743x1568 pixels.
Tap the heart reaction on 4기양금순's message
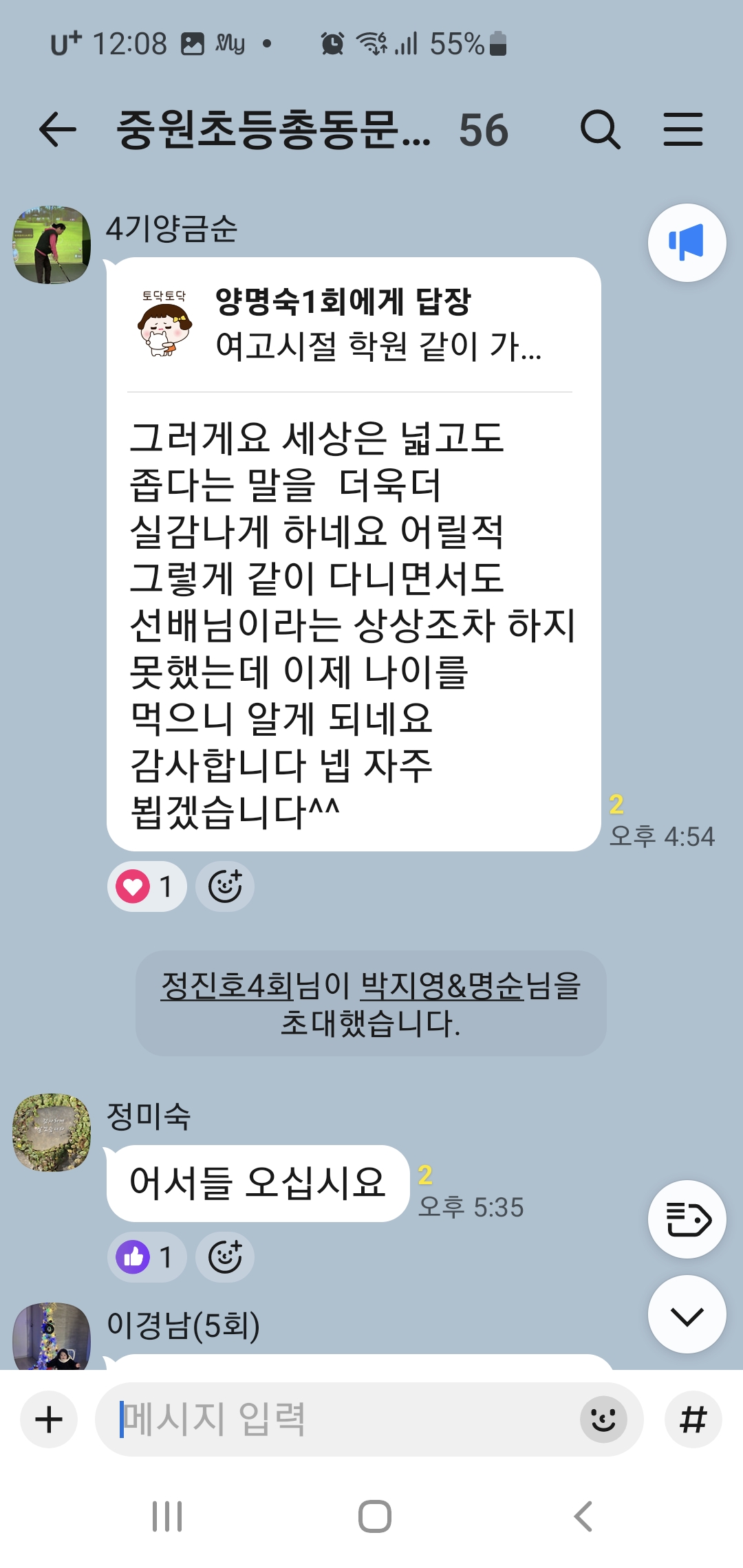click(x=147, y=886)
